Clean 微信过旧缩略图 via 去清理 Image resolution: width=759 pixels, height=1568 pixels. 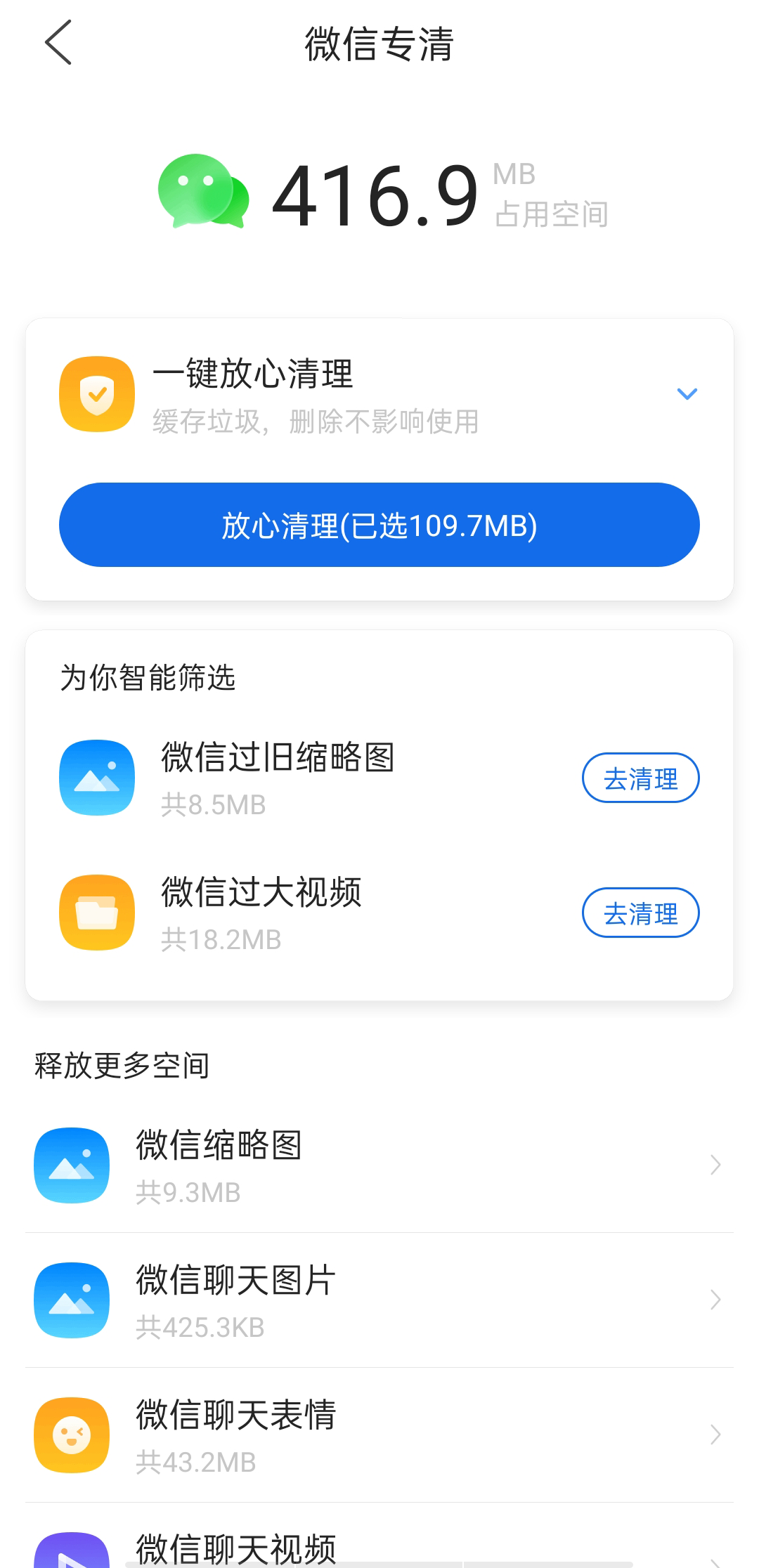pyautogui.click(x=640, y=778)
